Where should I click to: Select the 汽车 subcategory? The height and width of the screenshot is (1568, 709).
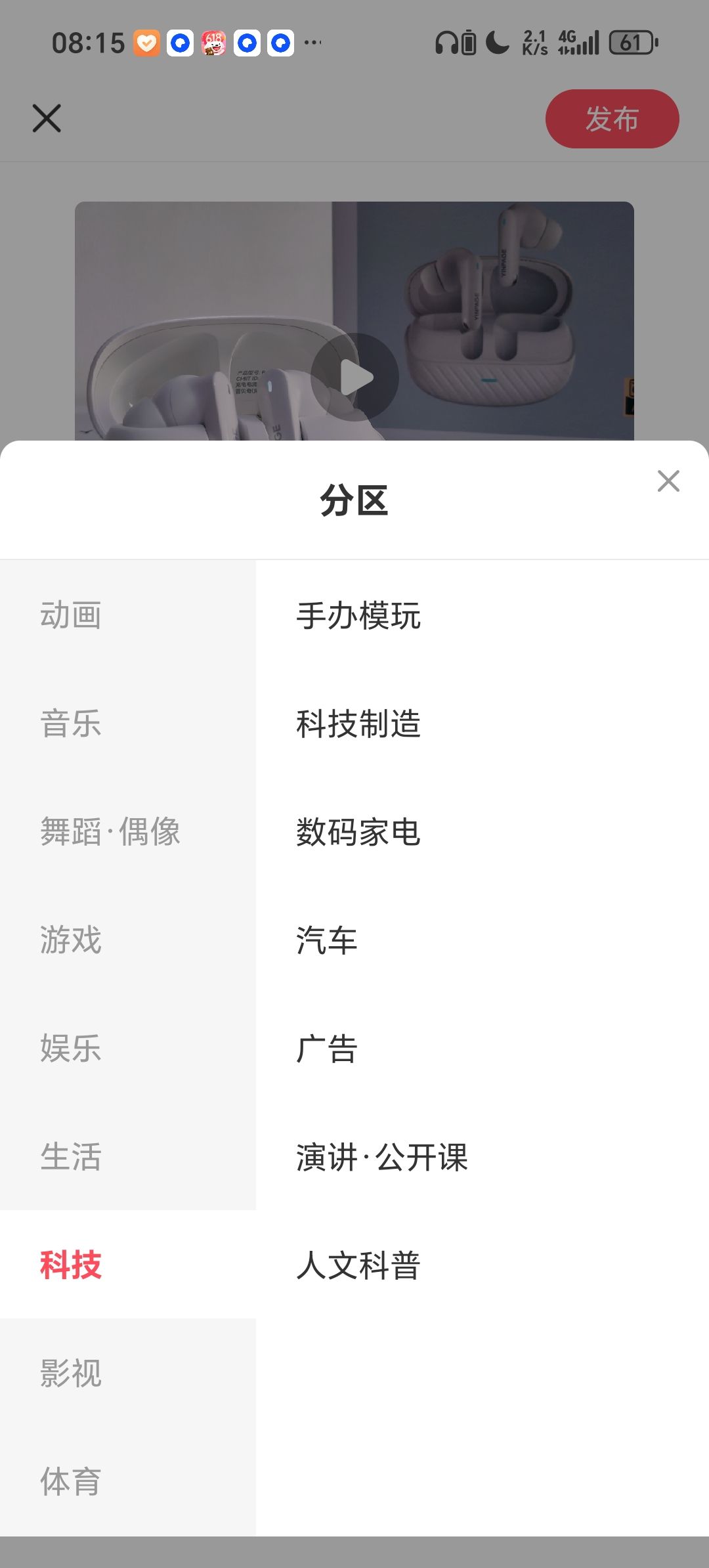coord(327,940)
